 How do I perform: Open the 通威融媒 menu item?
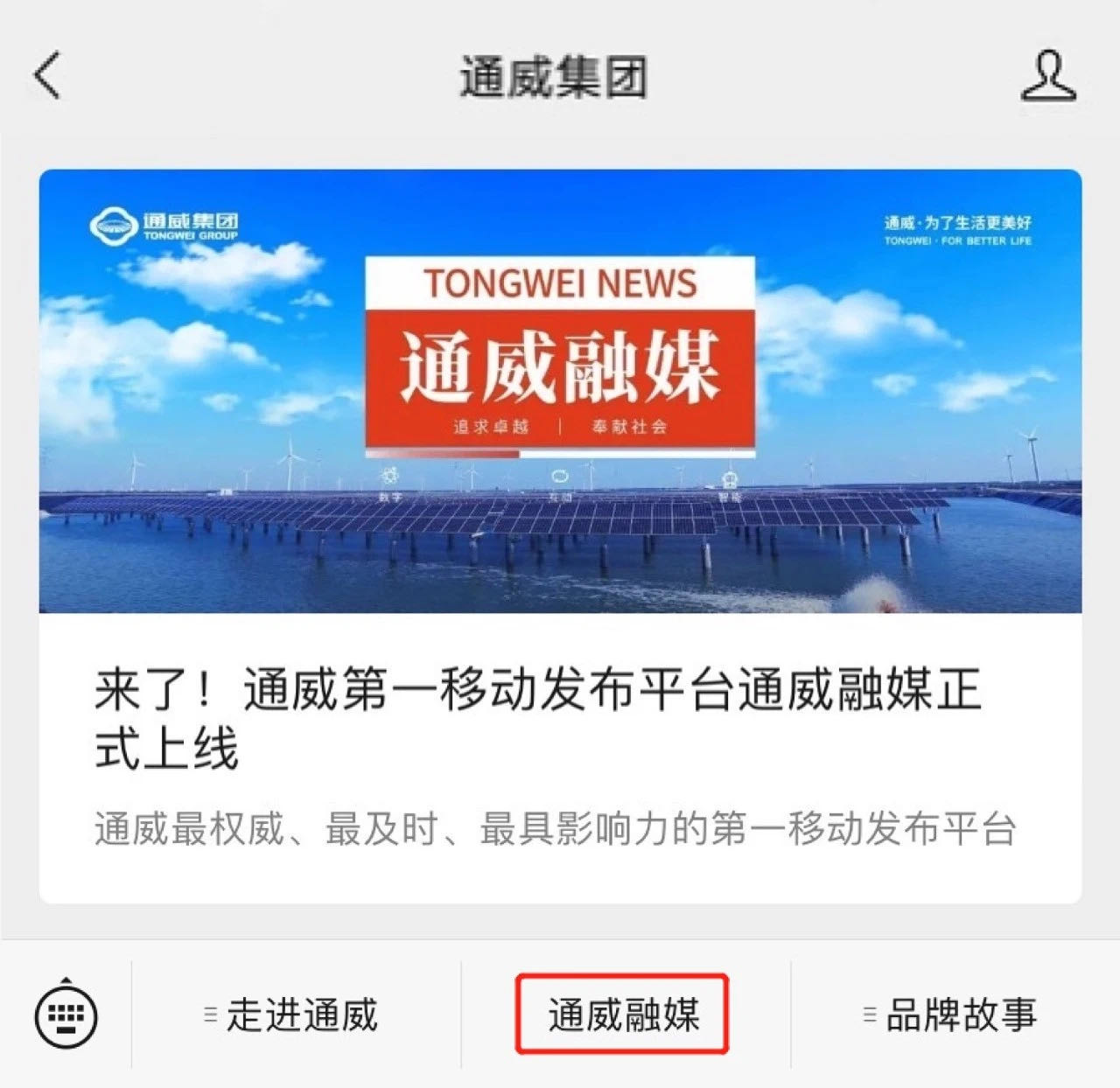pyautogui.click(x=622, y=1015)
